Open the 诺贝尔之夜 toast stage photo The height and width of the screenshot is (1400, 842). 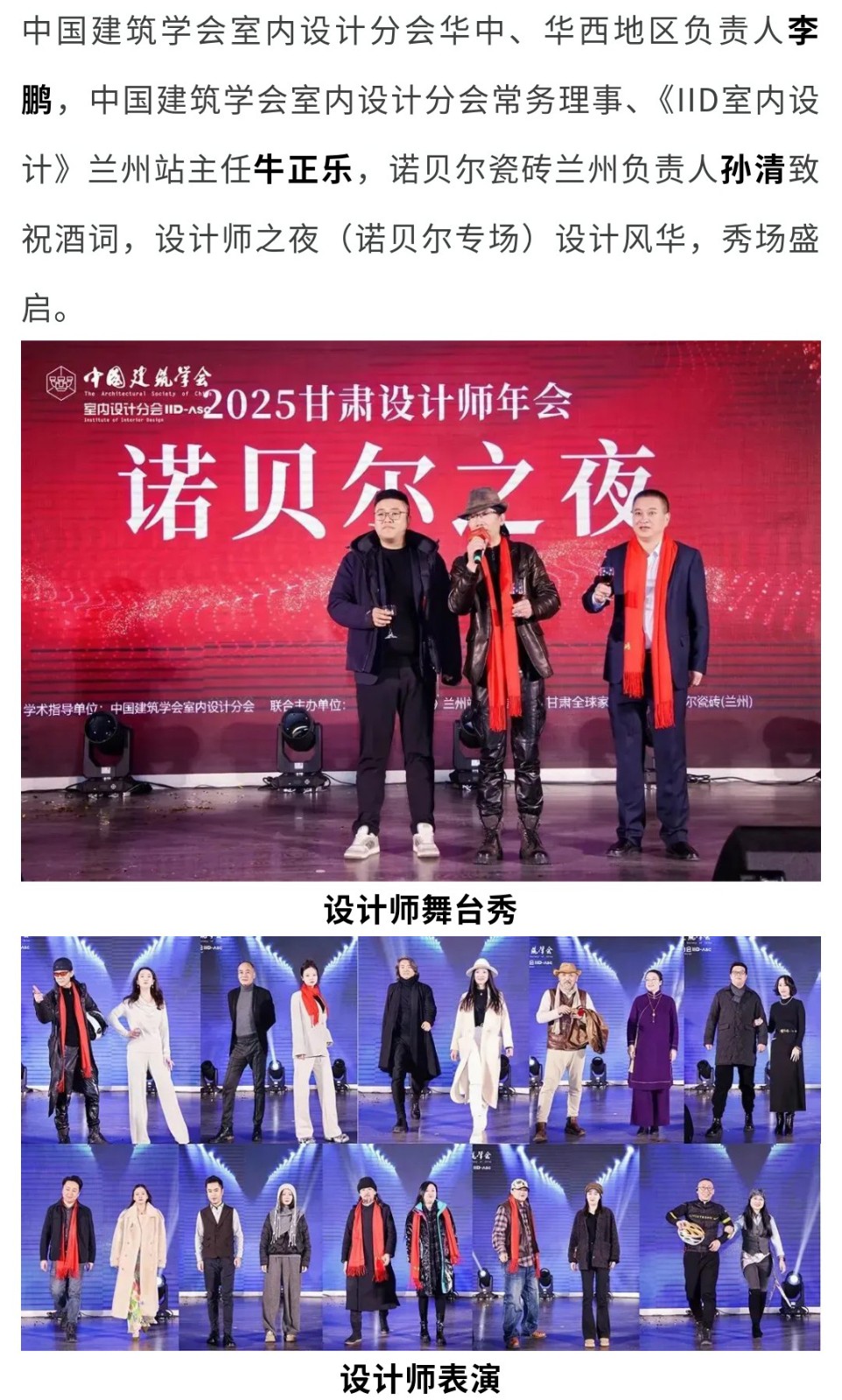pyautogui.click(x=420, y=610)
